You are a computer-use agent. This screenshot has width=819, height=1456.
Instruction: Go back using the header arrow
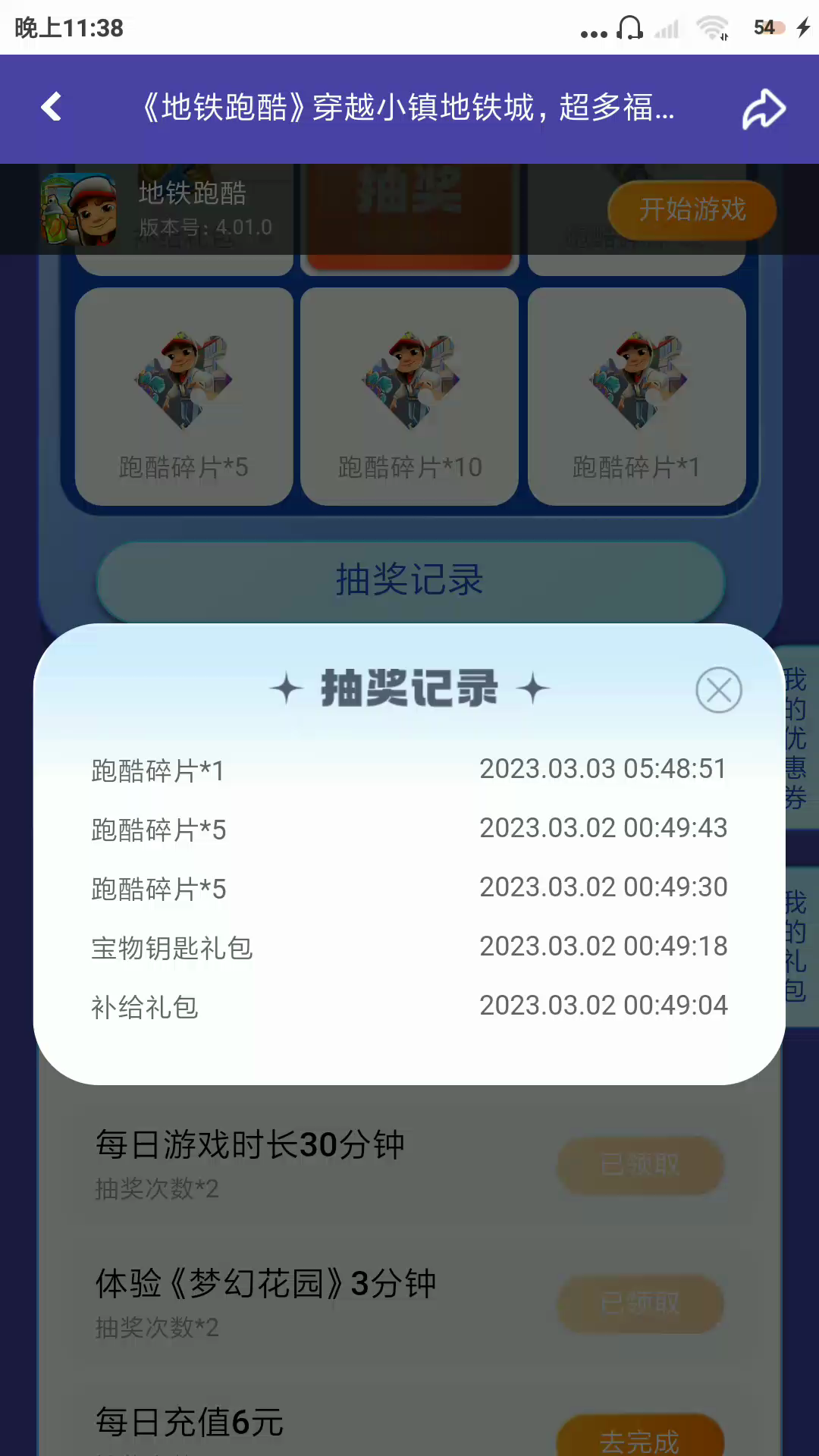(52, 108)
